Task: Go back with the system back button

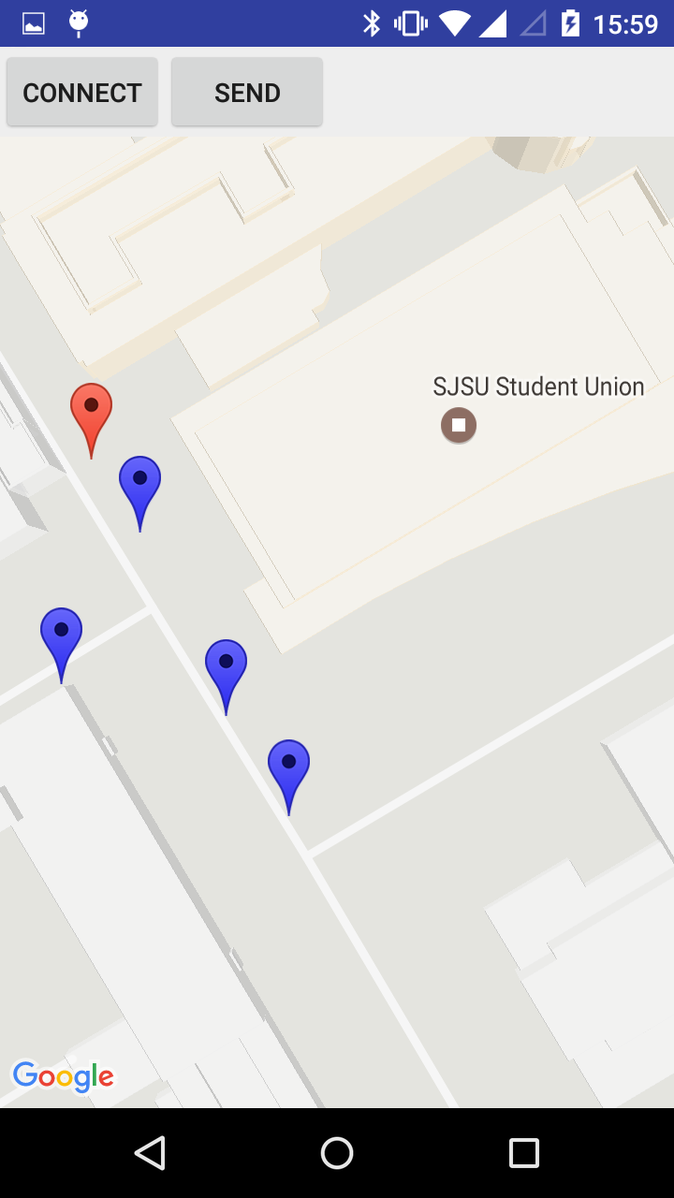Action: 150,1152
